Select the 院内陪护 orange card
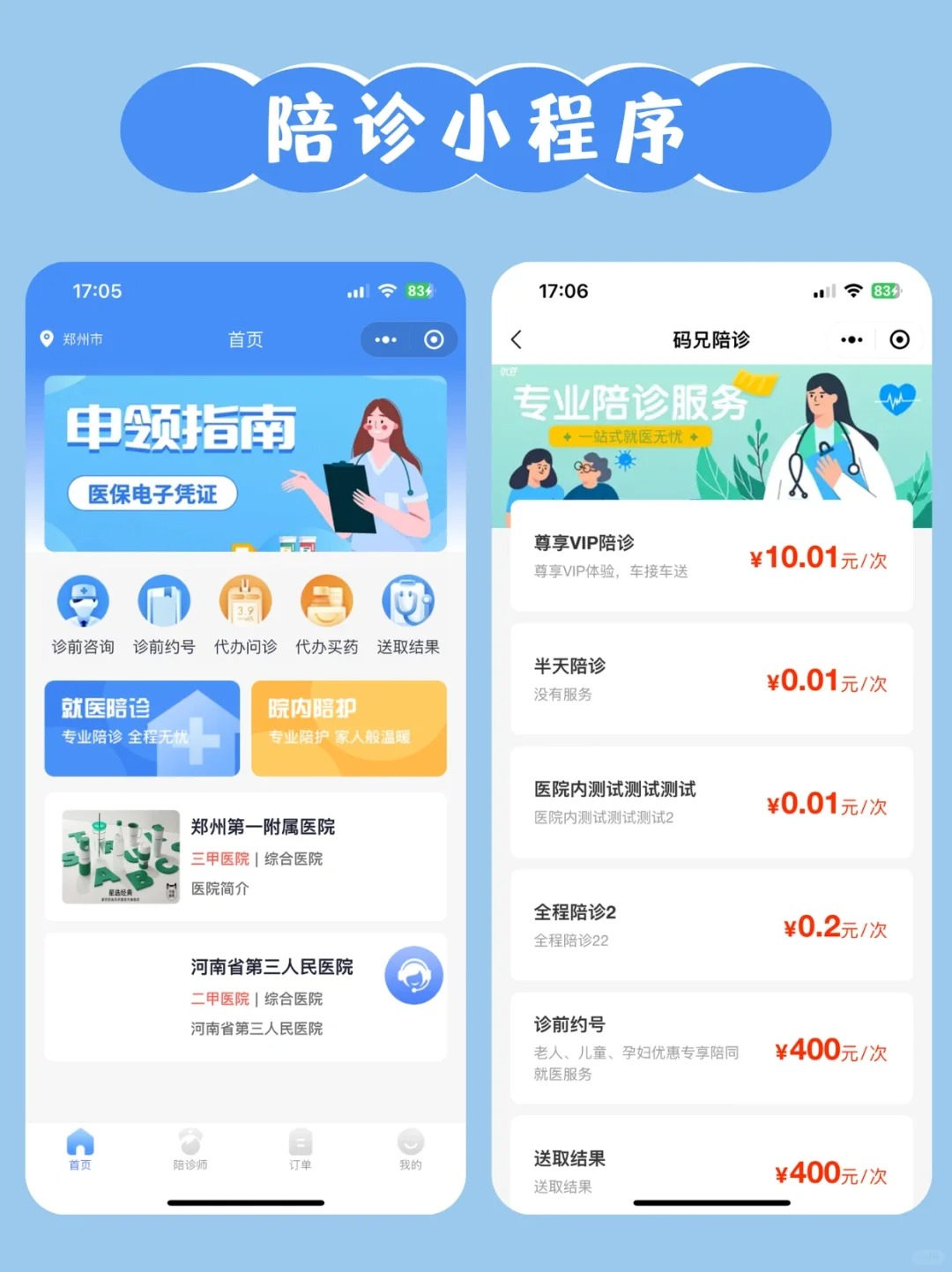Screen dimensions: 952x1272 tap(348, 728)
